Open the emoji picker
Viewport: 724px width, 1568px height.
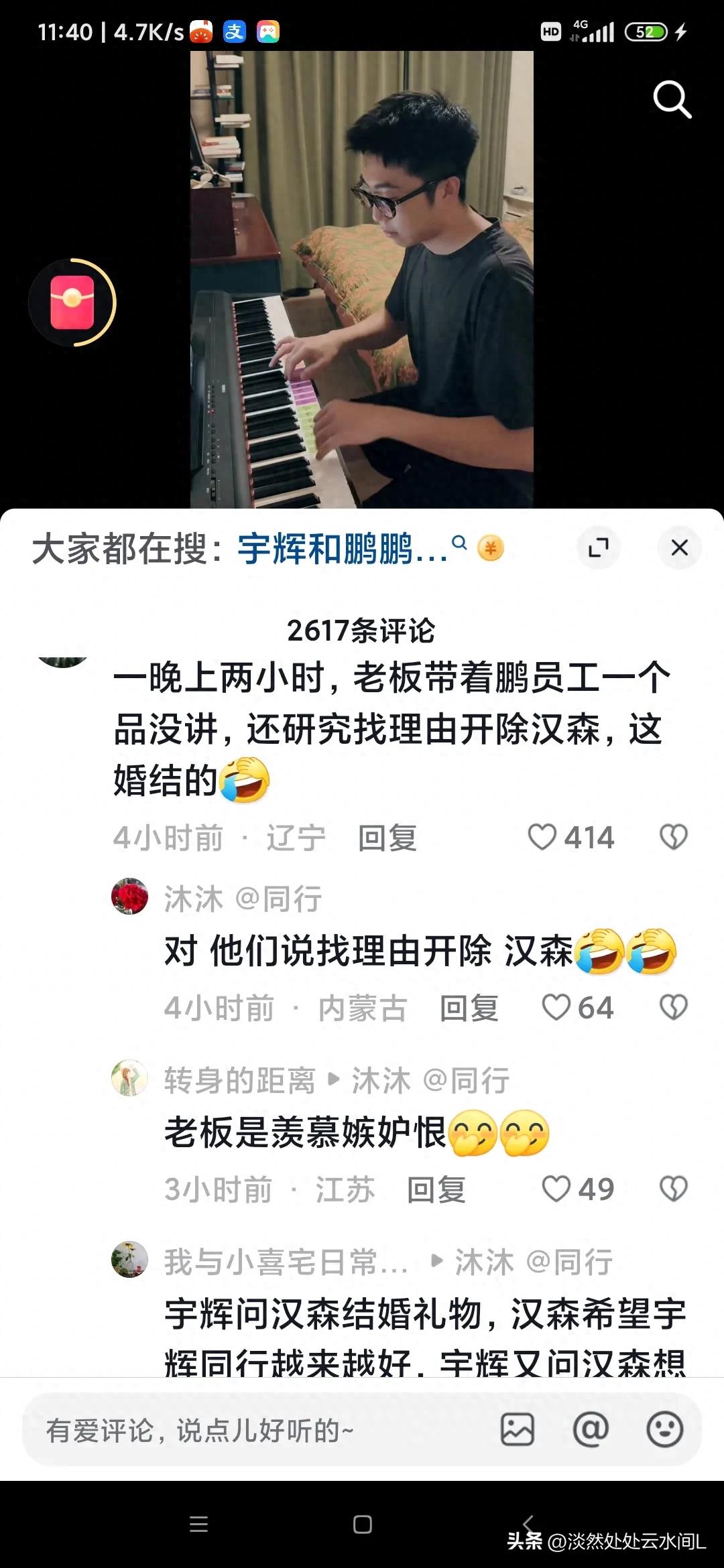coord(664,1430)
